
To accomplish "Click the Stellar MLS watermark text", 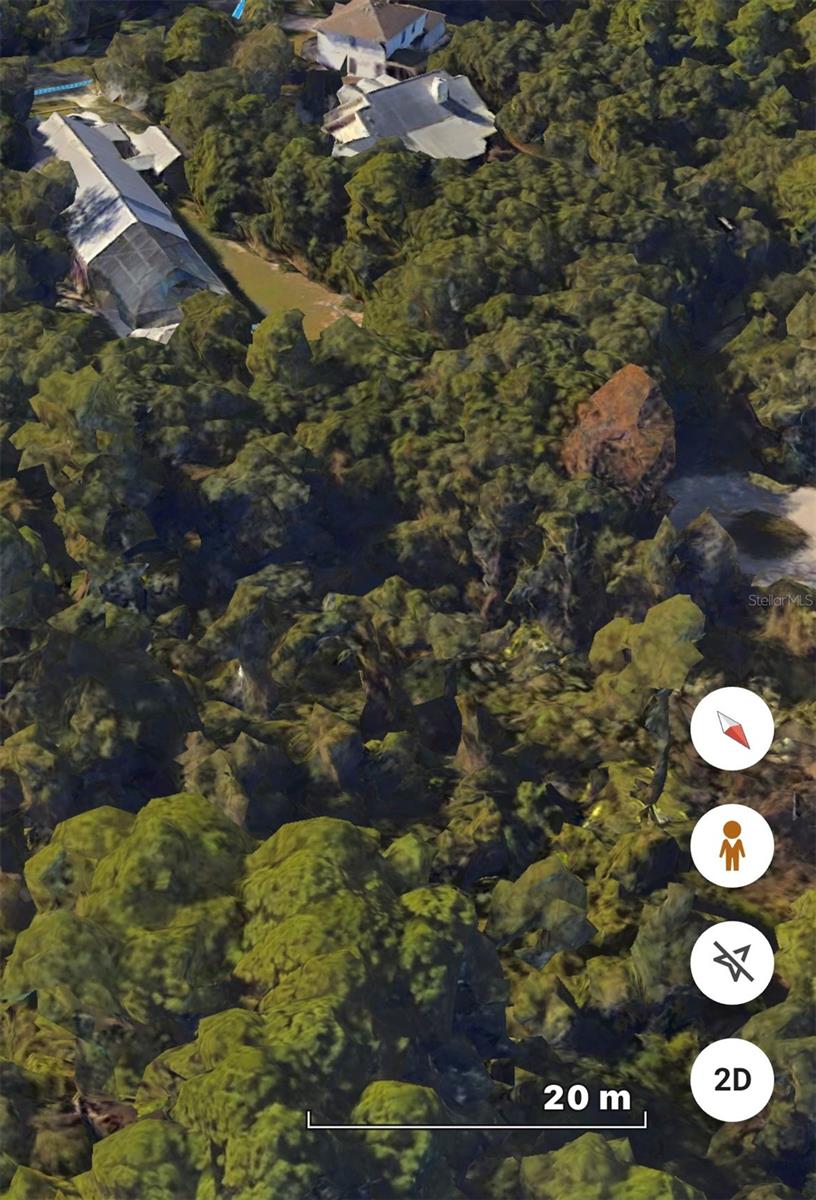I will pos(778,601).
